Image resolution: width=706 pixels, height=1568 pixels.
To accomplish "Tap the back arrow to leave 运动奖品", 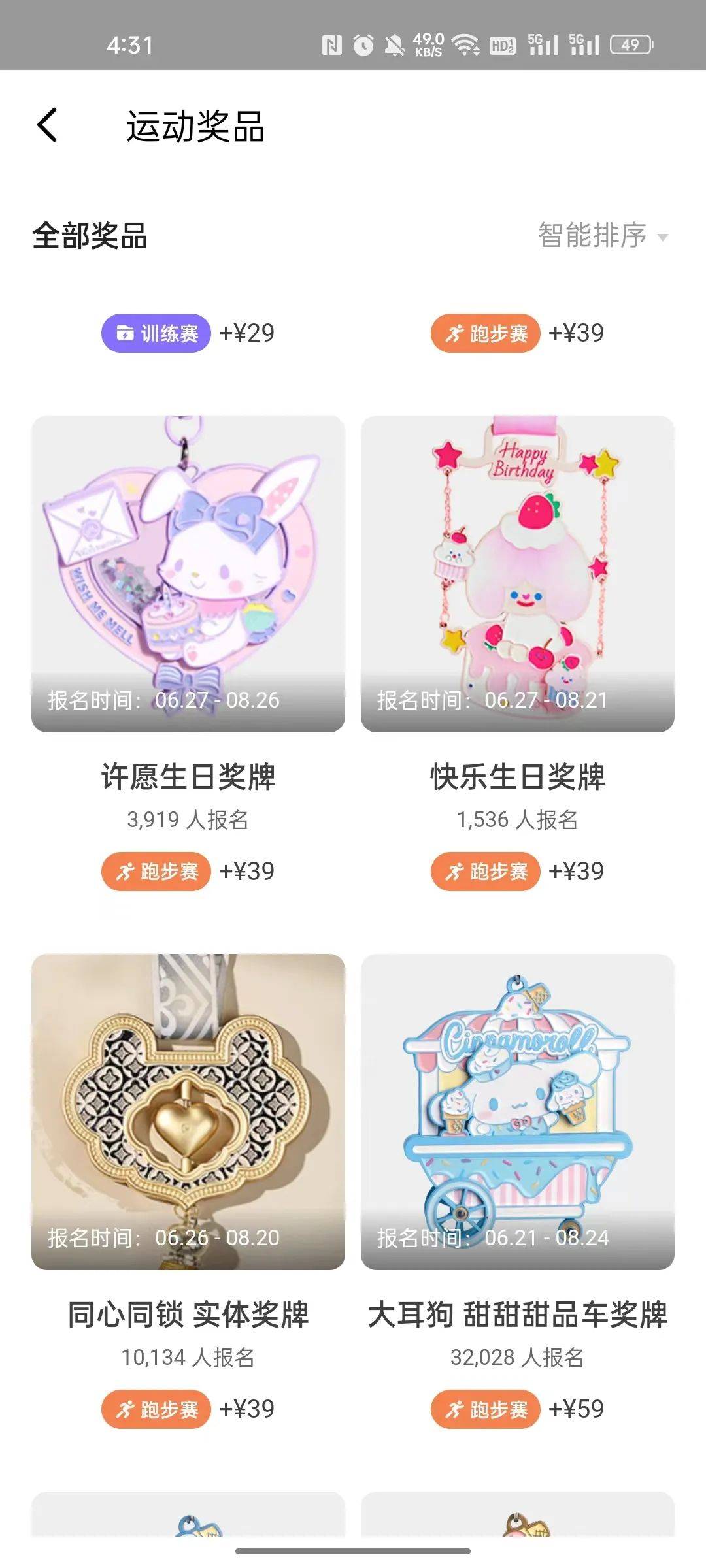I will [x=48, y=126].
